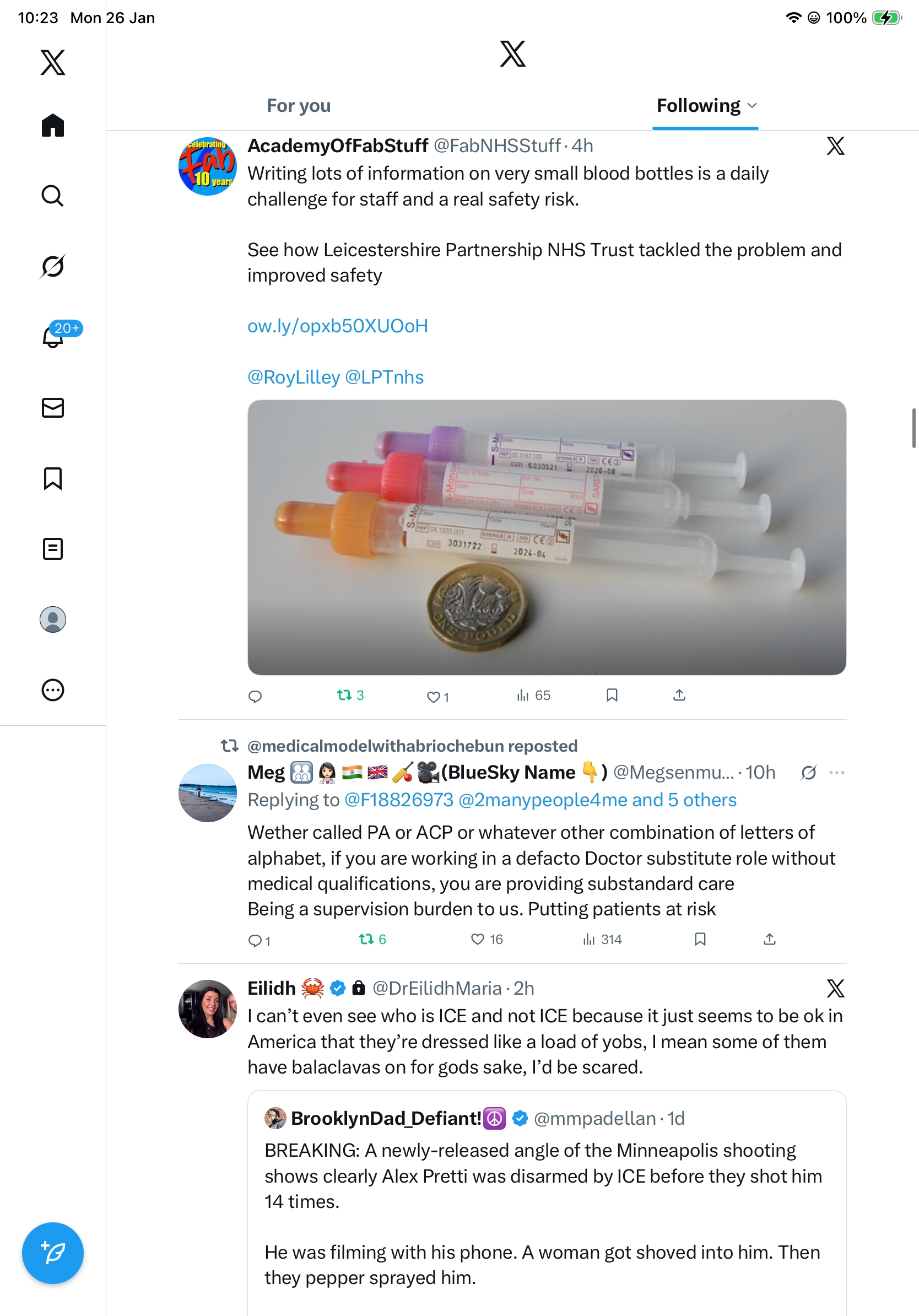Open the More options circle menu

(x=53, y=690)
